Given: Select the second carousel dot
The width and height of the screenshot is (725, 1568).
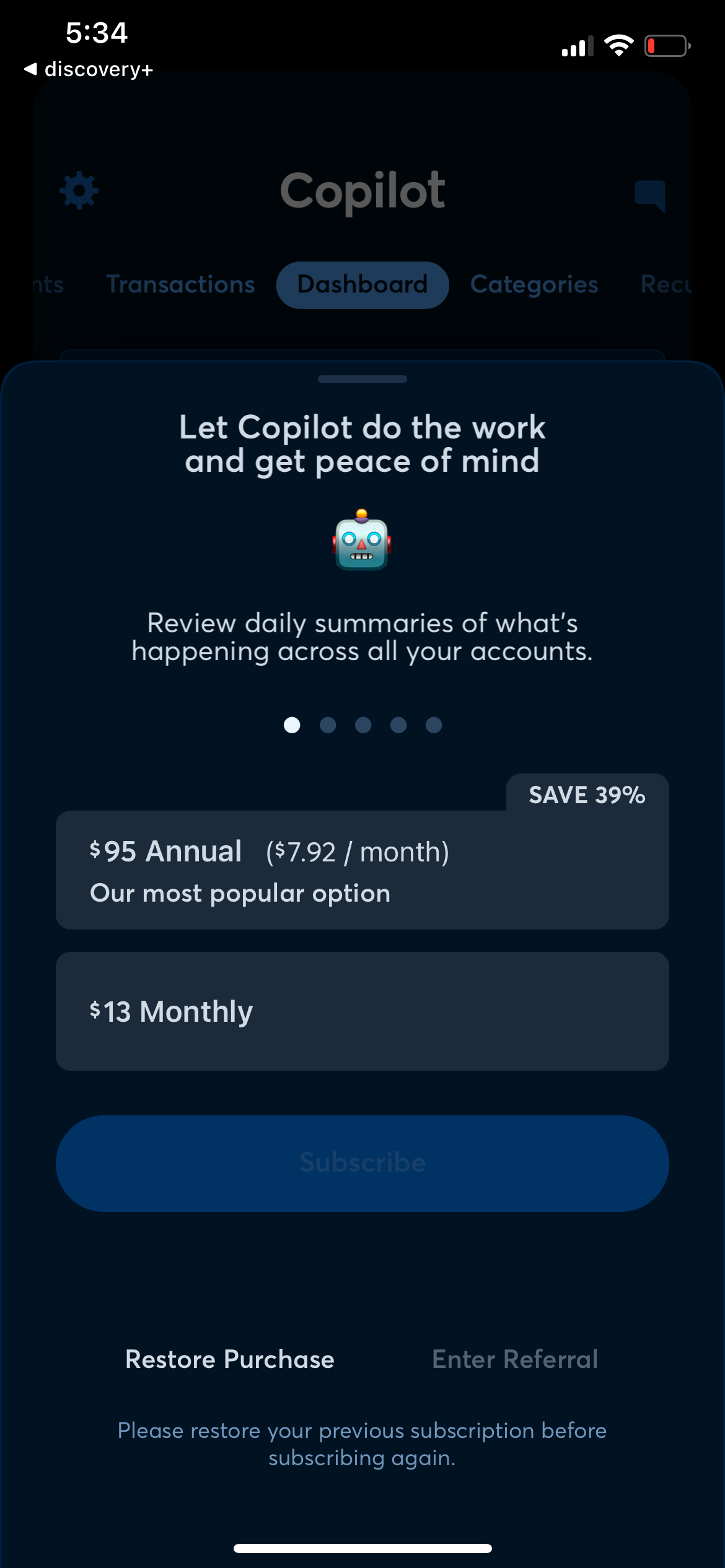Looking at the screenshot, I should pyautogui.click(x=327, y=725).
